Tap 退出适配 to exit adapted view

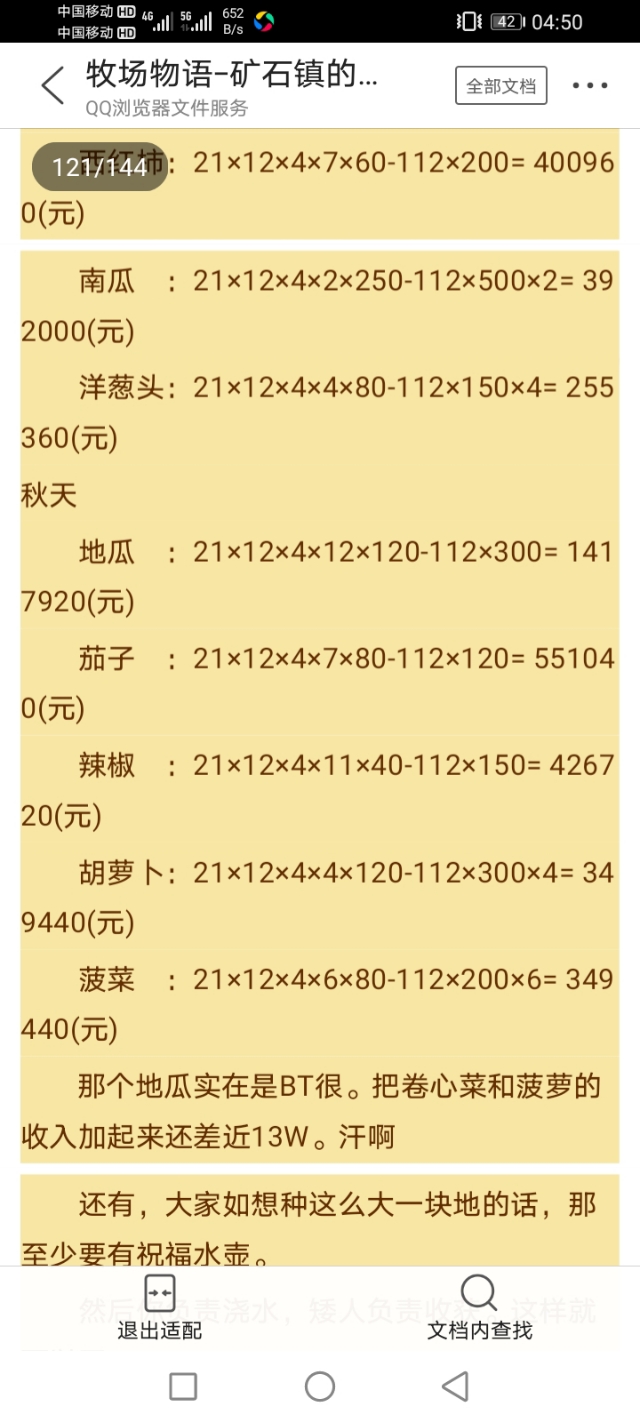tap(160, 1306)
